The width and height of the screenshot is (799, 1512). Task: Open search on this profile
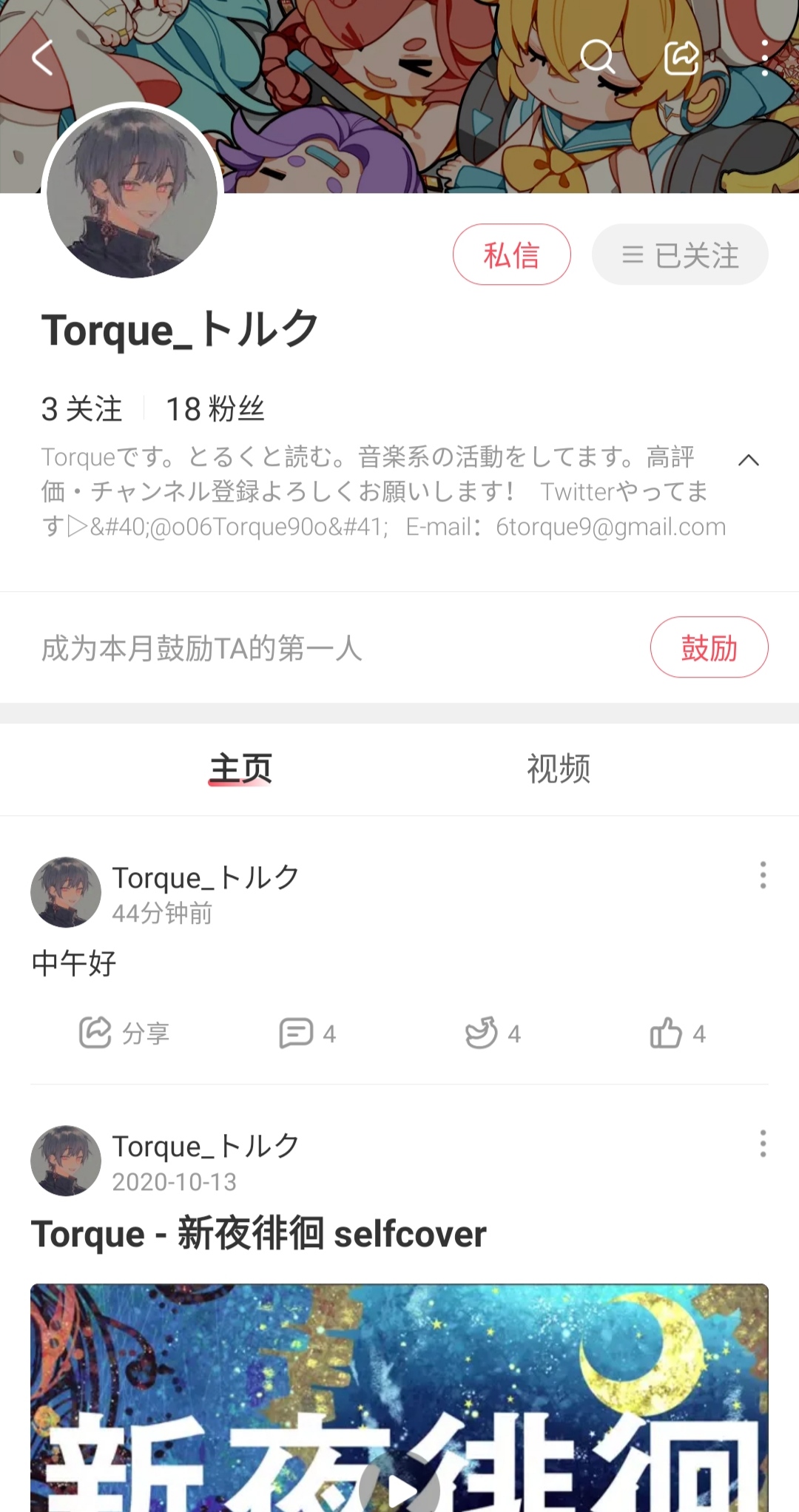[x=597, y=57]
